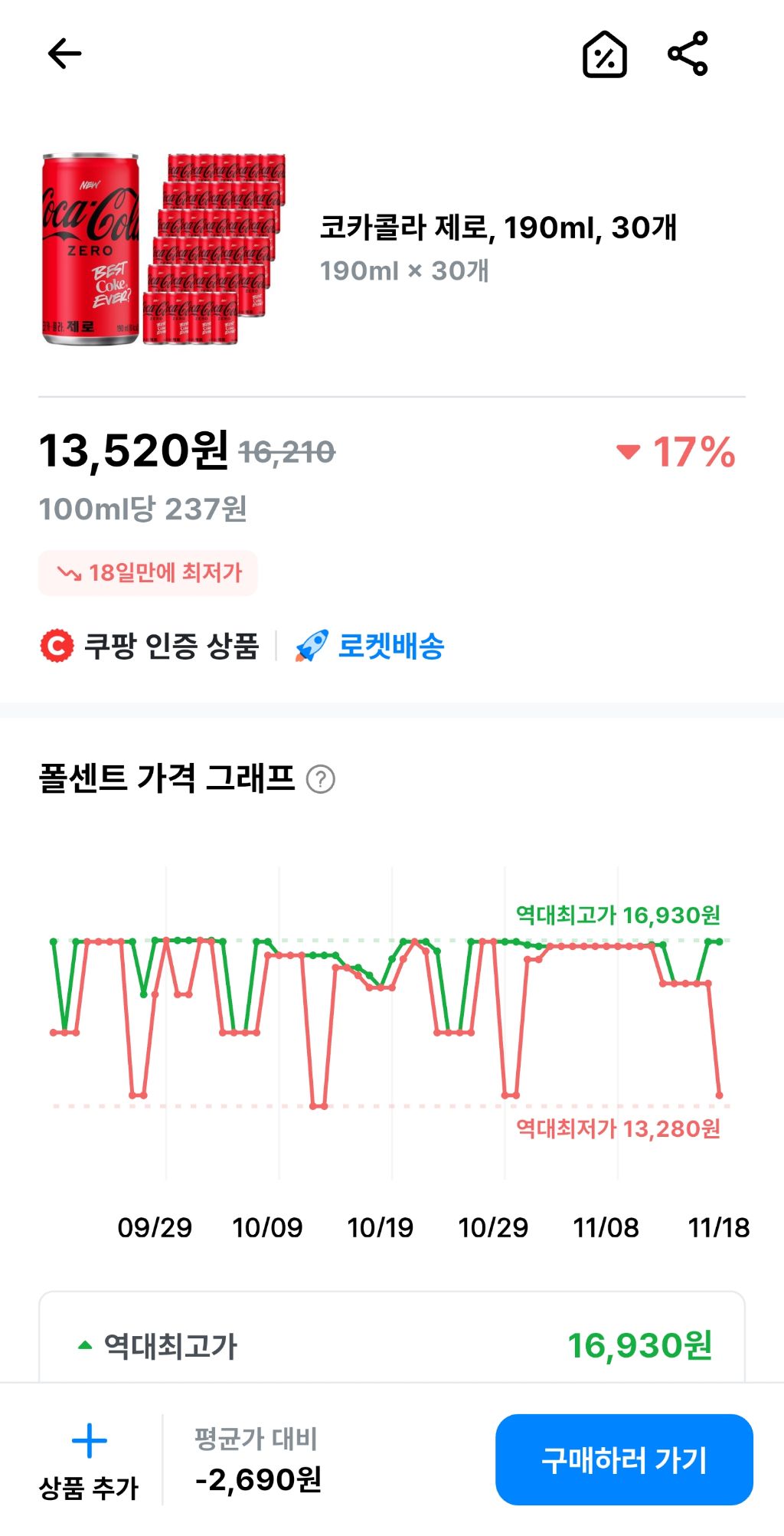The width and height of the screenshot is (784, 1536).
Task: Tap the back arrow icon
Action: [65, 54]
